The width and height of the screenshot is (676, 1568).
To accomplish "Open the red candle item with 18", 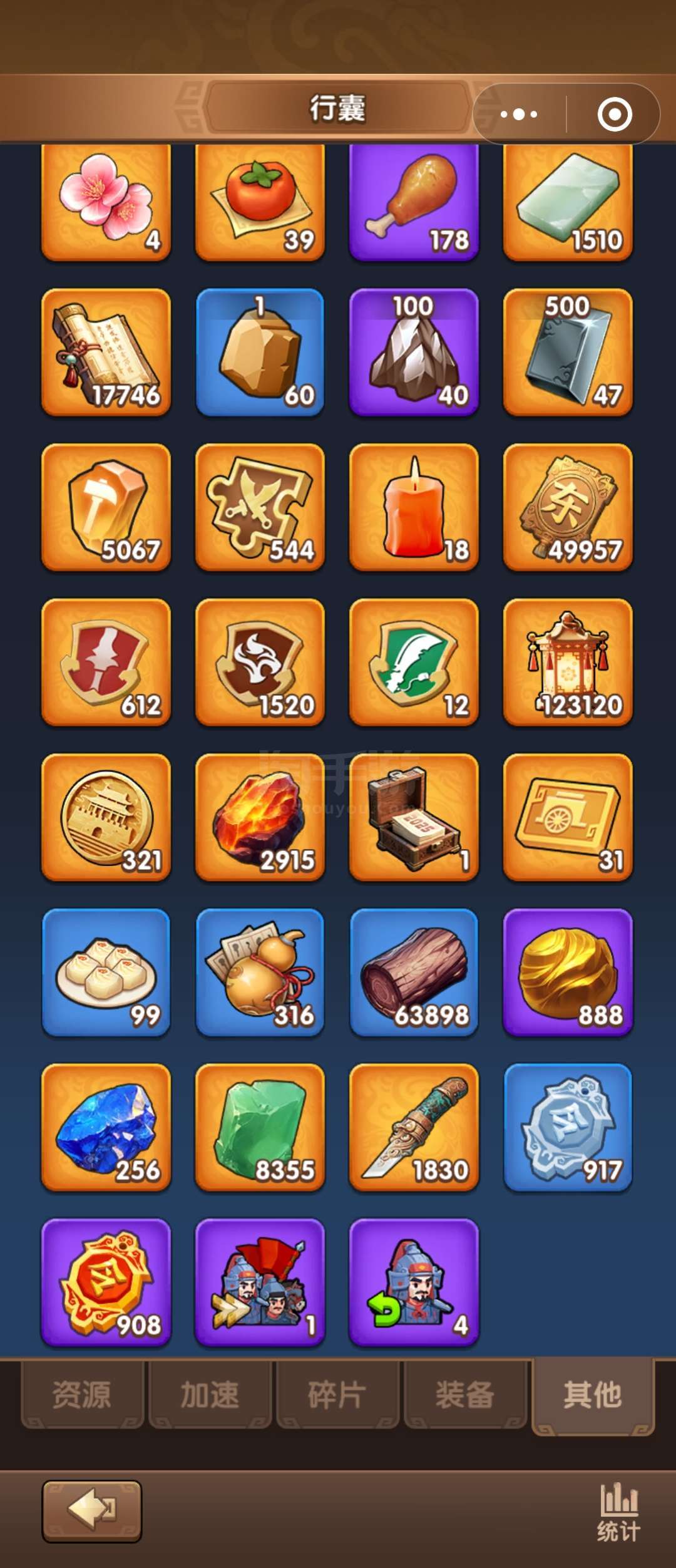I will pyautogui.click(x=414, y=507).
